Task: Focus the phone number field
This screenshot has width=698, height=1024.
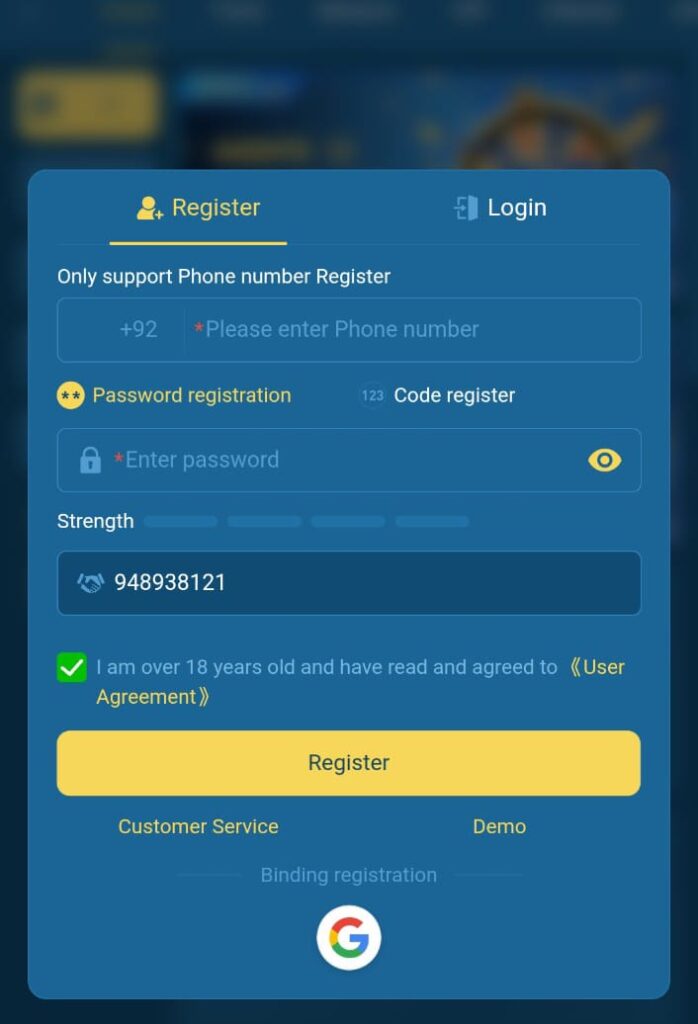Action: point(410,329)
